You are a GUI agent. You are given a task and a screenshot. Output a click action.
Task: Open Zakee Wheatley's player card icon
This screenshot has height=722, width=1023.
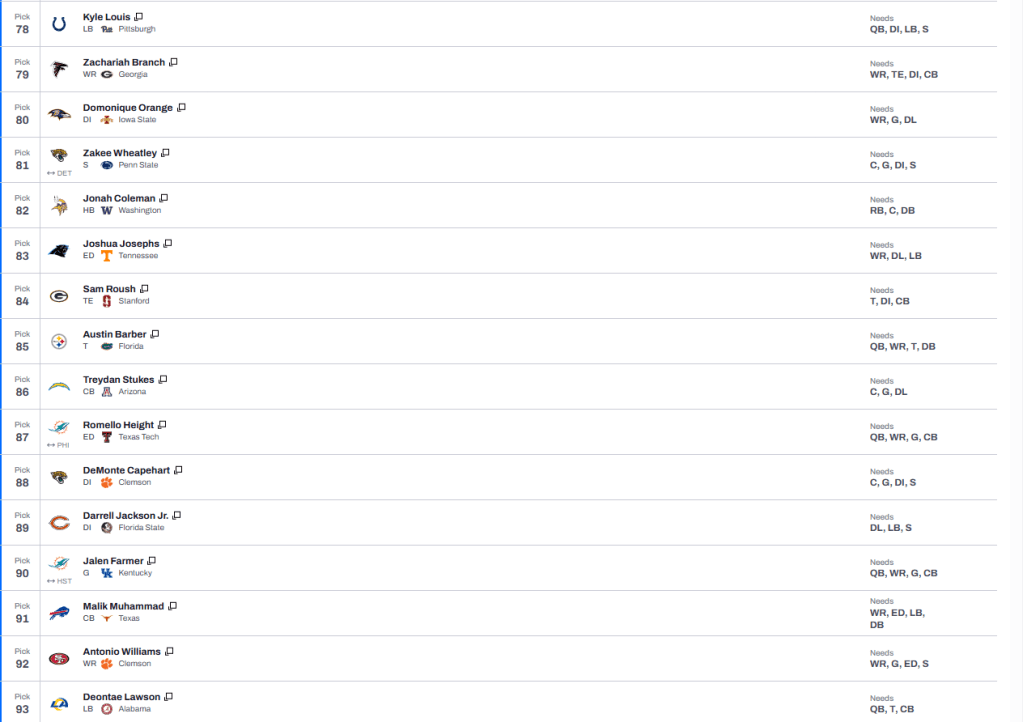[166, 153]
